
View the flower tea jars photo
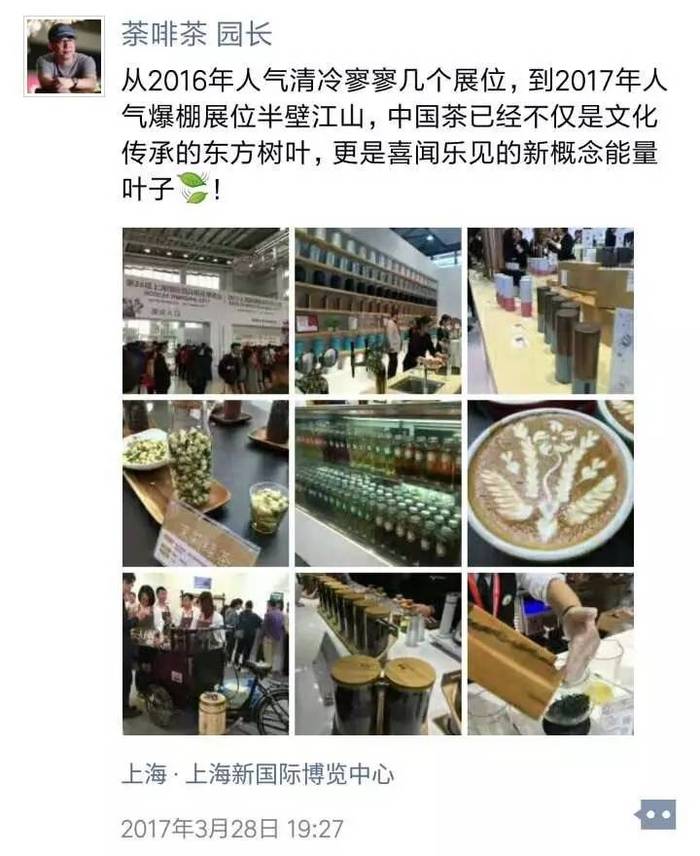[x=205, y=484]
